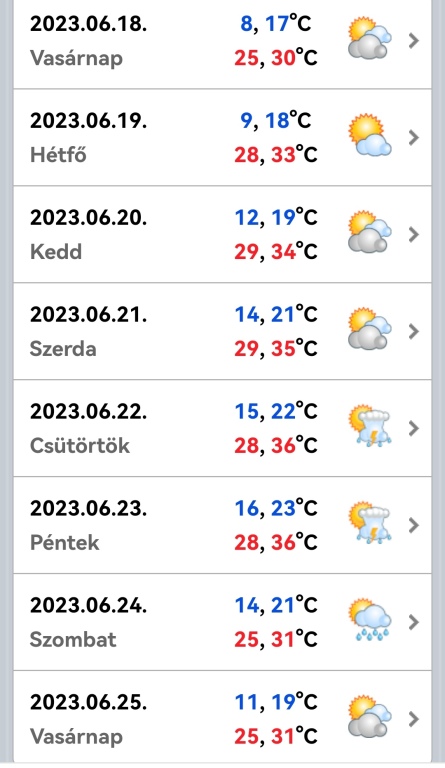Show details for Péntek 2023.06.23.
The height and width of the screenshot is (768, 445).
pyautogui.click(x=222, y=526)
